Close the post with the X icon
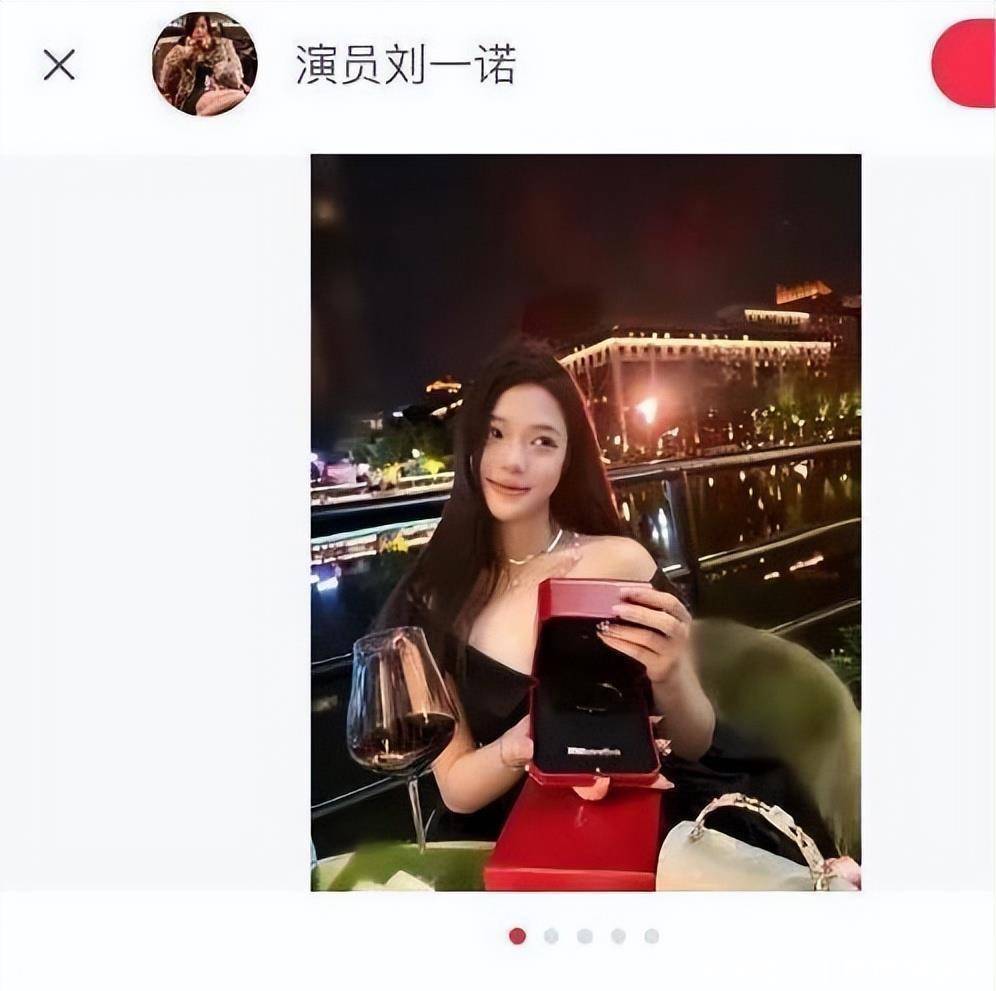This screenshot has height=991, width=996. [x=59, y=65]
